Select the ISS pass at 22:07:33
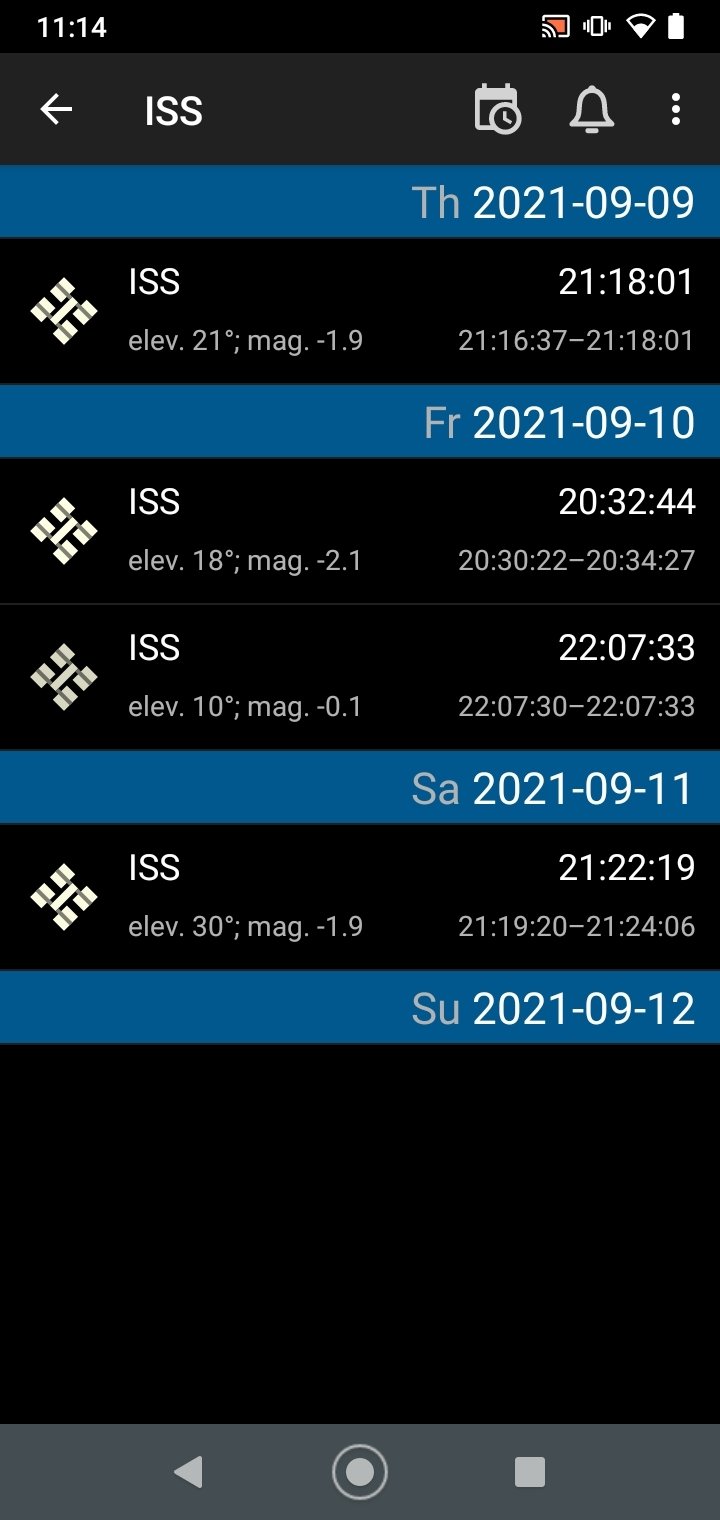This screenshot has width=720, height=1520. click(360, 677)
